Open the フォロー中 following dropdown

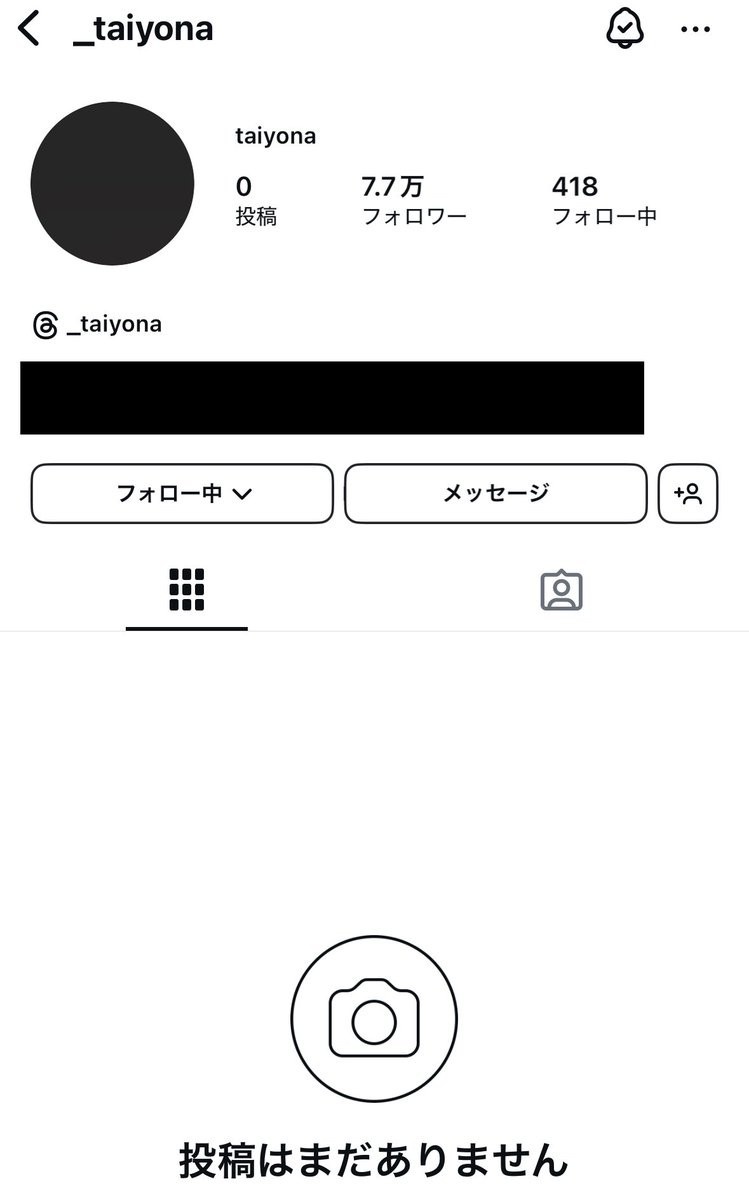pos(182,493)
